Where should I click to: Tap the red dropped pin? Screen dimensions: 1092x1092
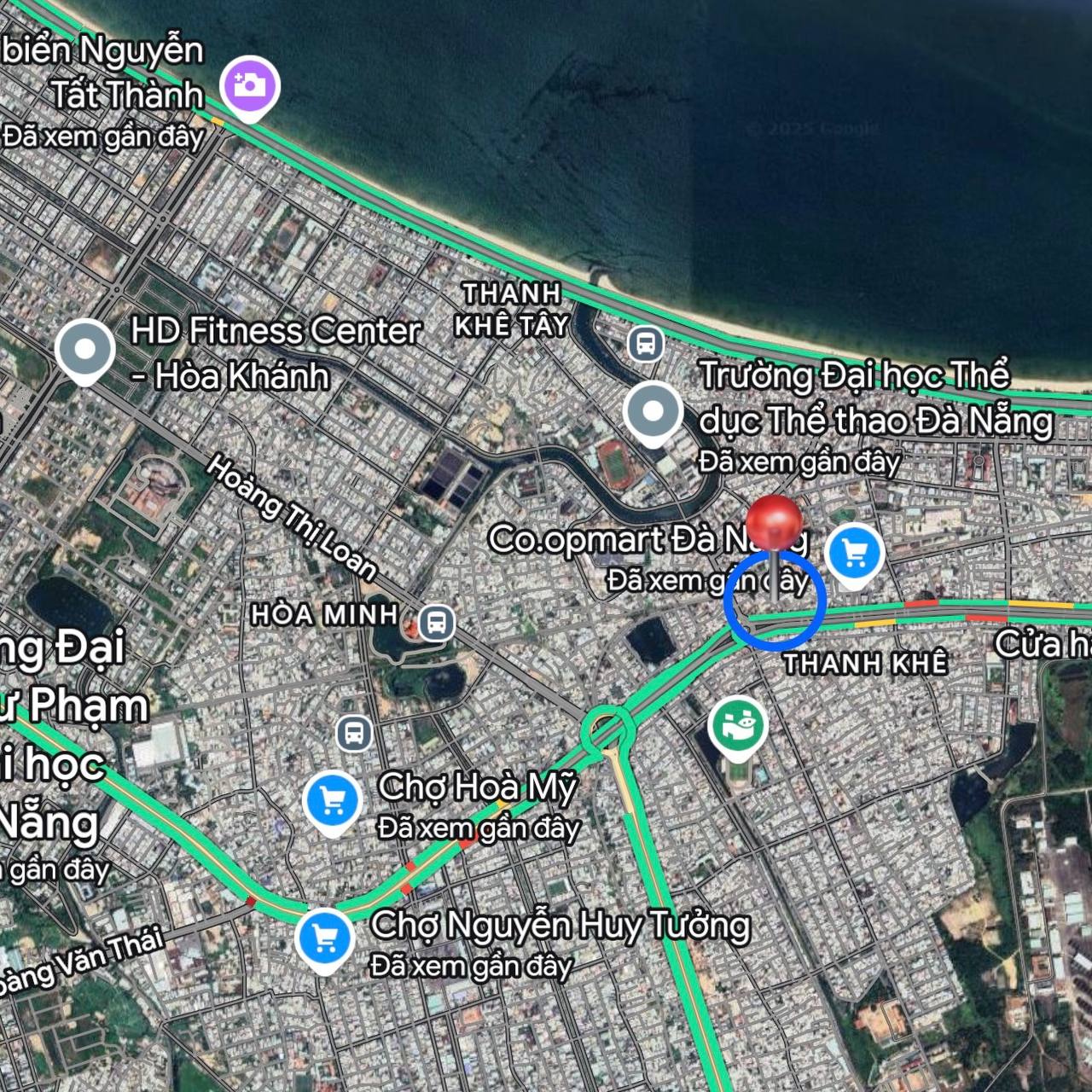(774, 524)
